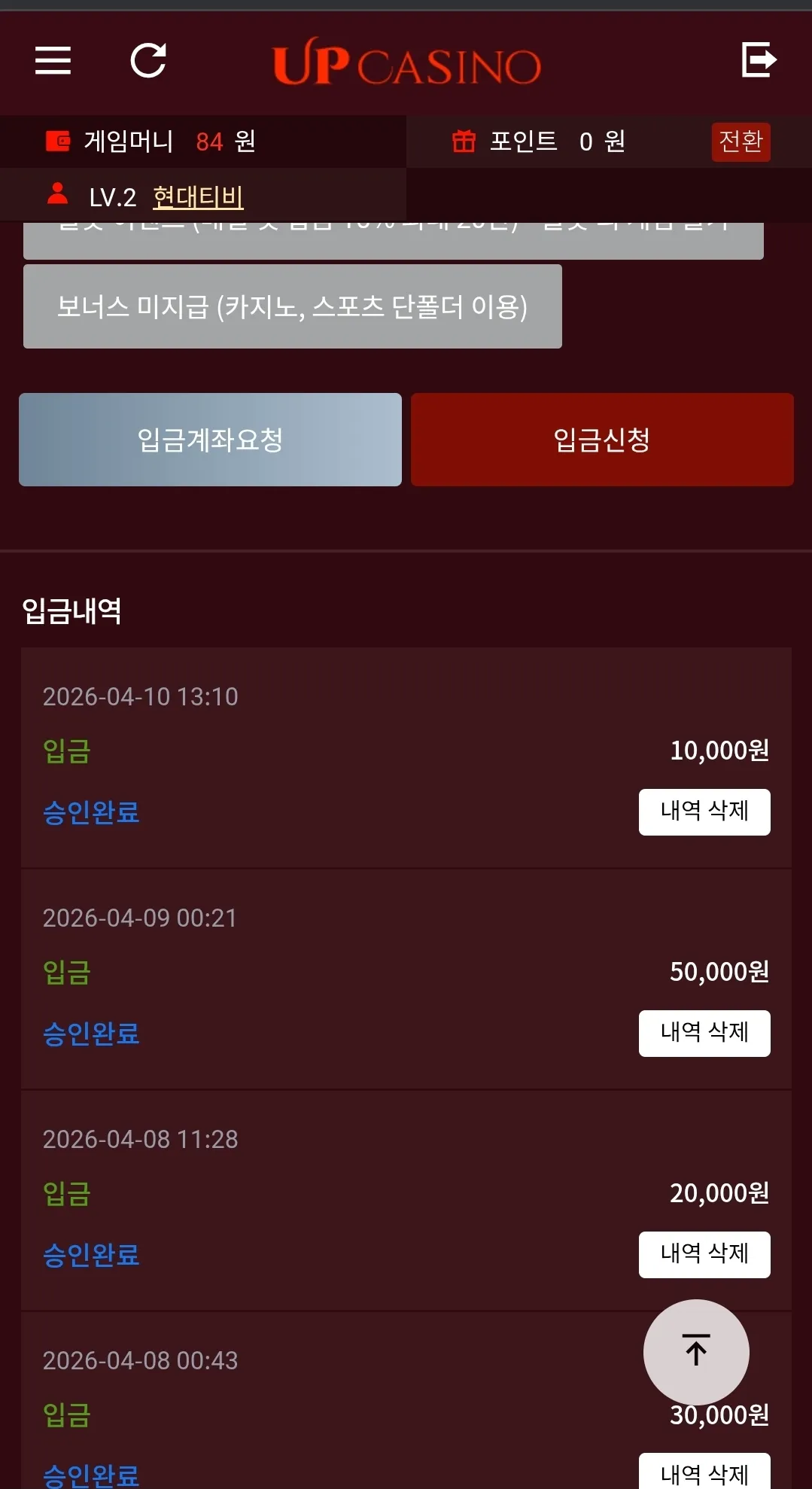
Task: Open the hamburger drawer menu
Action: (53, 60)
